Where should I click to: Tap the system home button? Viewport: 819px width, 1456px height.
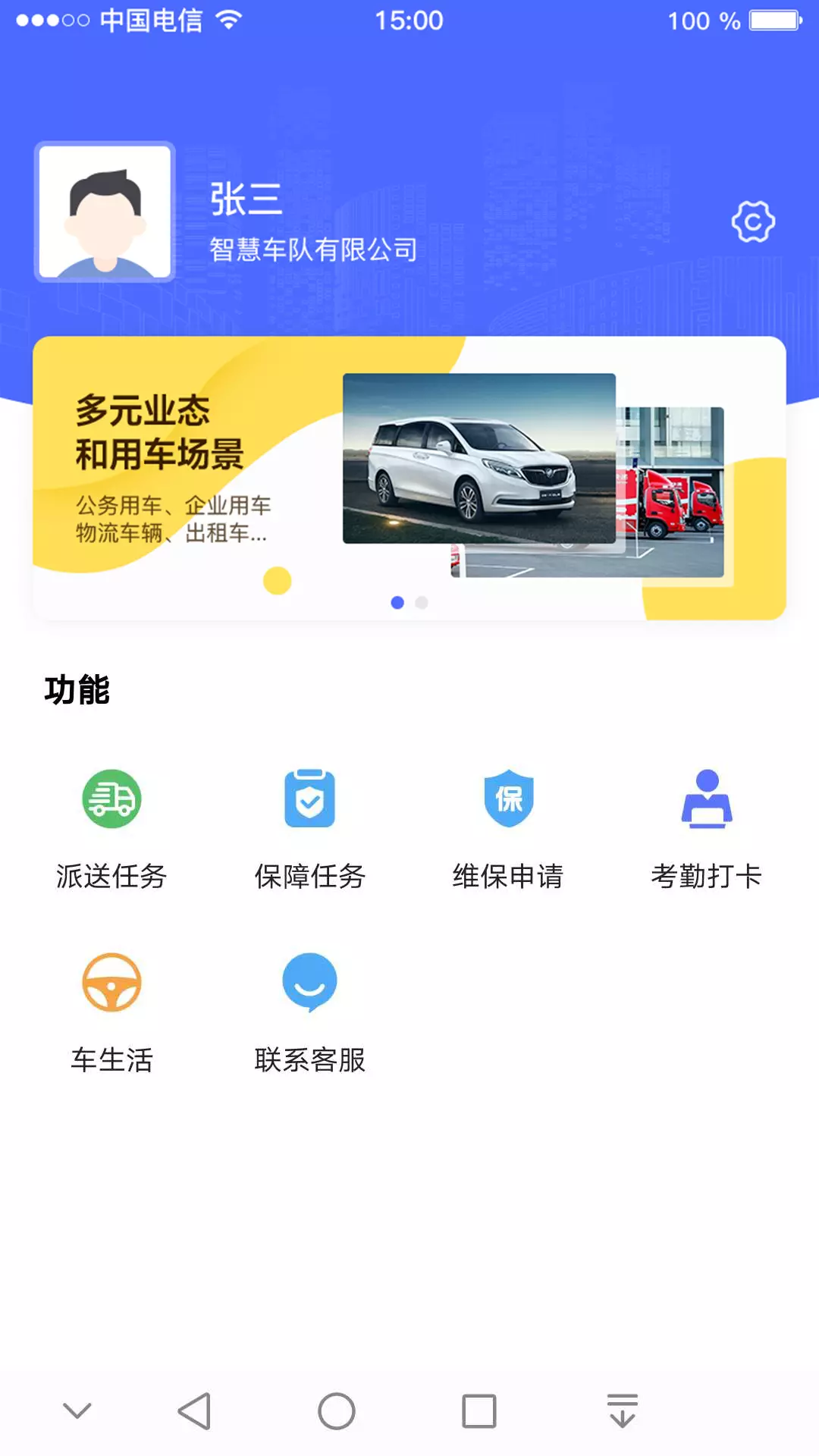337,1411
